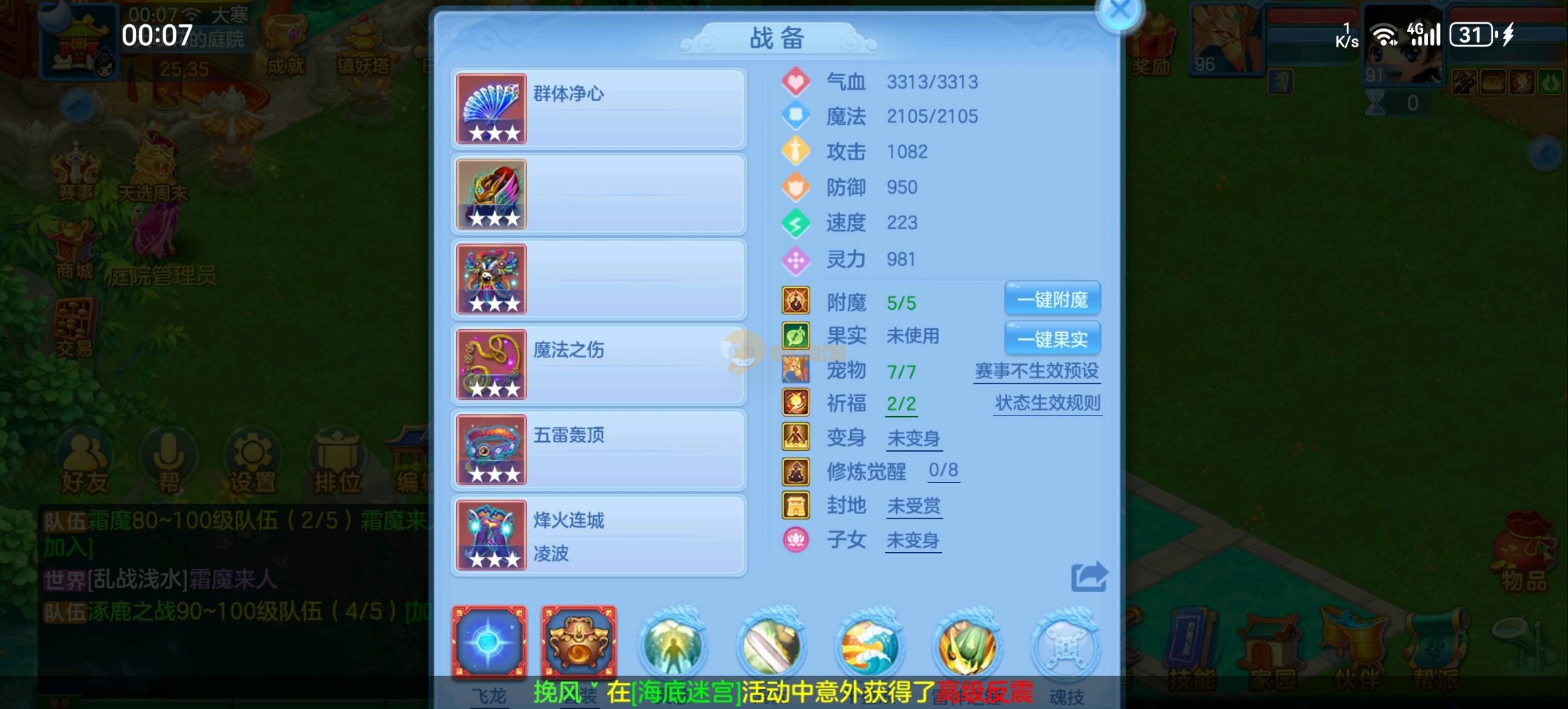The width and height of the screenshot is (1568, 709).
Task: View 状态生效规则 link
Action: pyautogui.click(x=1047, y=403)
